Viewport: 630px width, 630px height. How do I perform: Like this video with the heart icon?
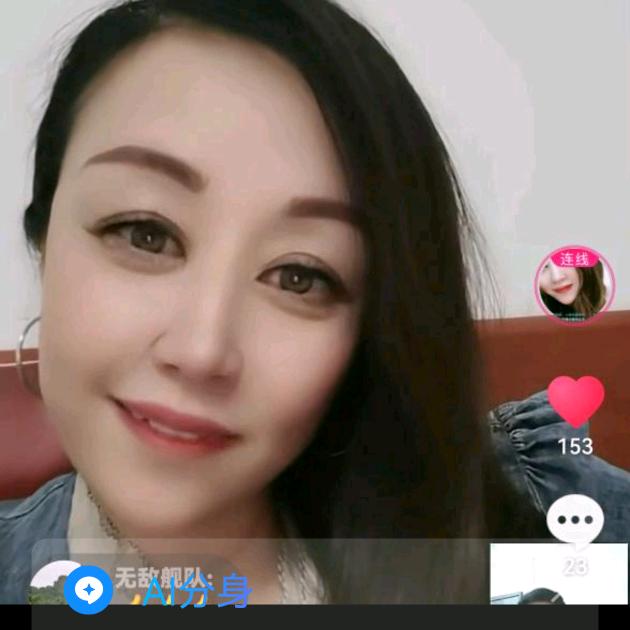coord(576,401)
